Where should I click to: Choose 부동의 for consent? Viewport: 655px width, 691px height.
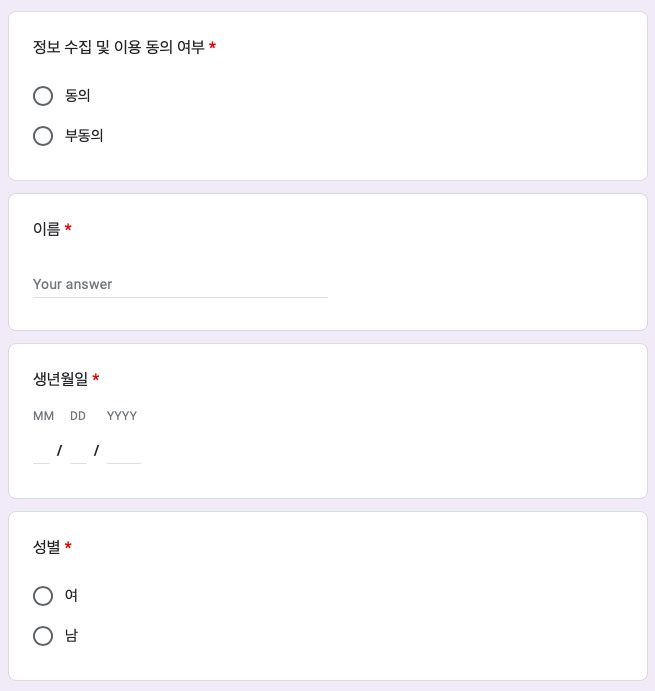(x=43, y=136)
